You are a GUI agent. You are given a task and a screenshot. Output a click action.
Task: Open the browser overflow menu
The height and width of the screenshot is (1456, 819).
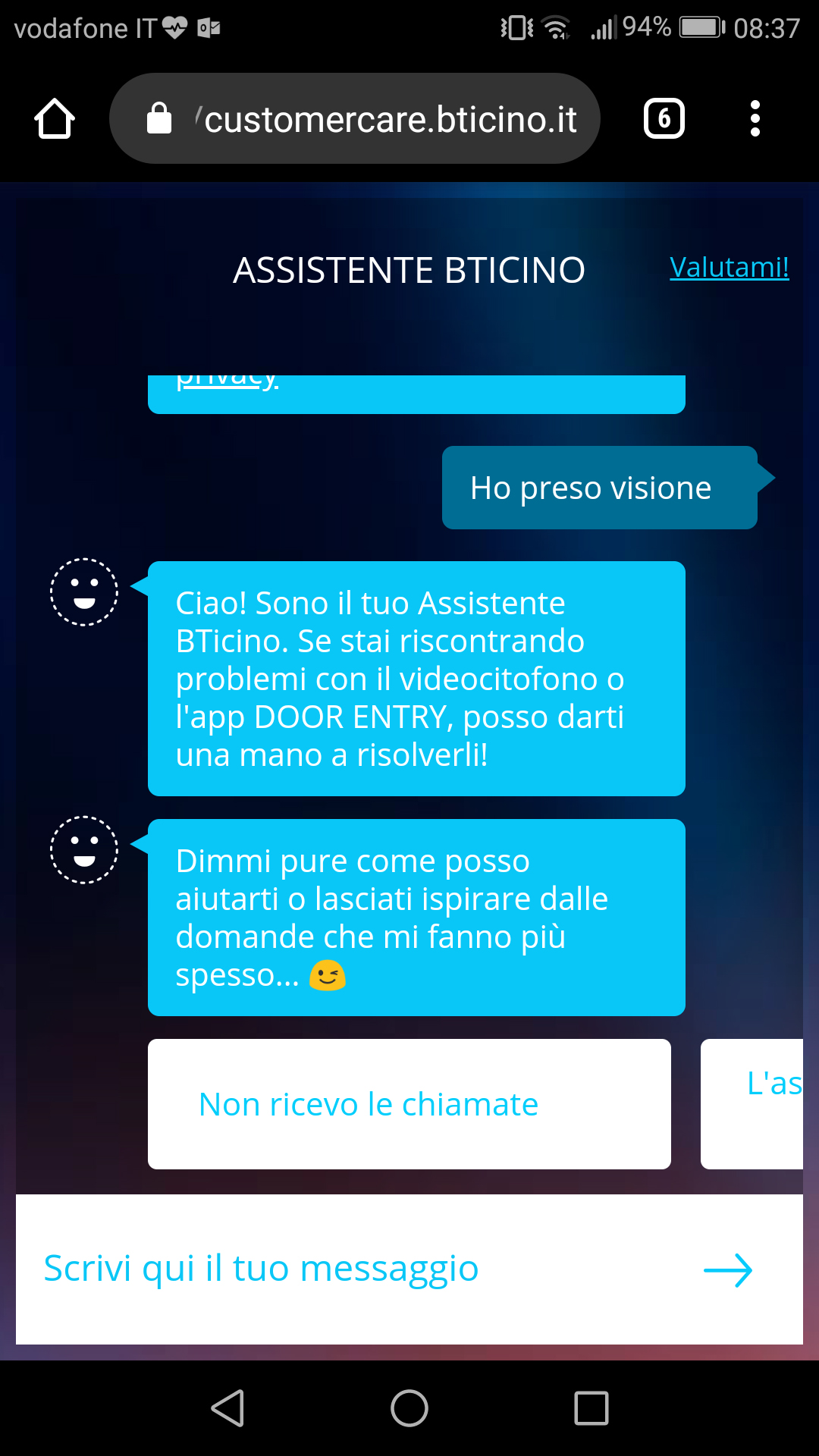coord(755,119)
